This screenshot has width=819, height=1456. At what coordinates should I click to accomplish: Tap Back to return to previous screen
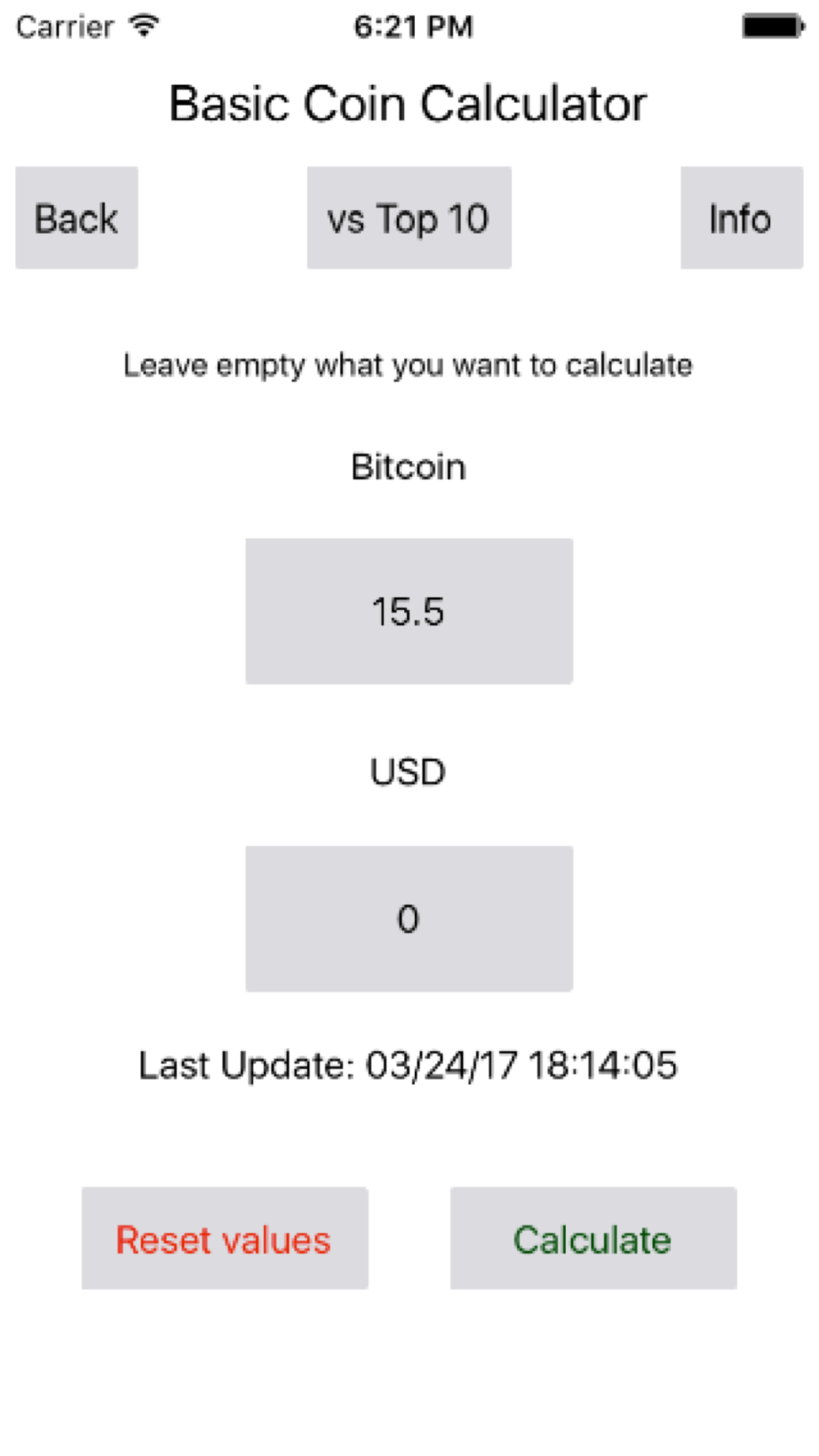[x=76, y=218]
